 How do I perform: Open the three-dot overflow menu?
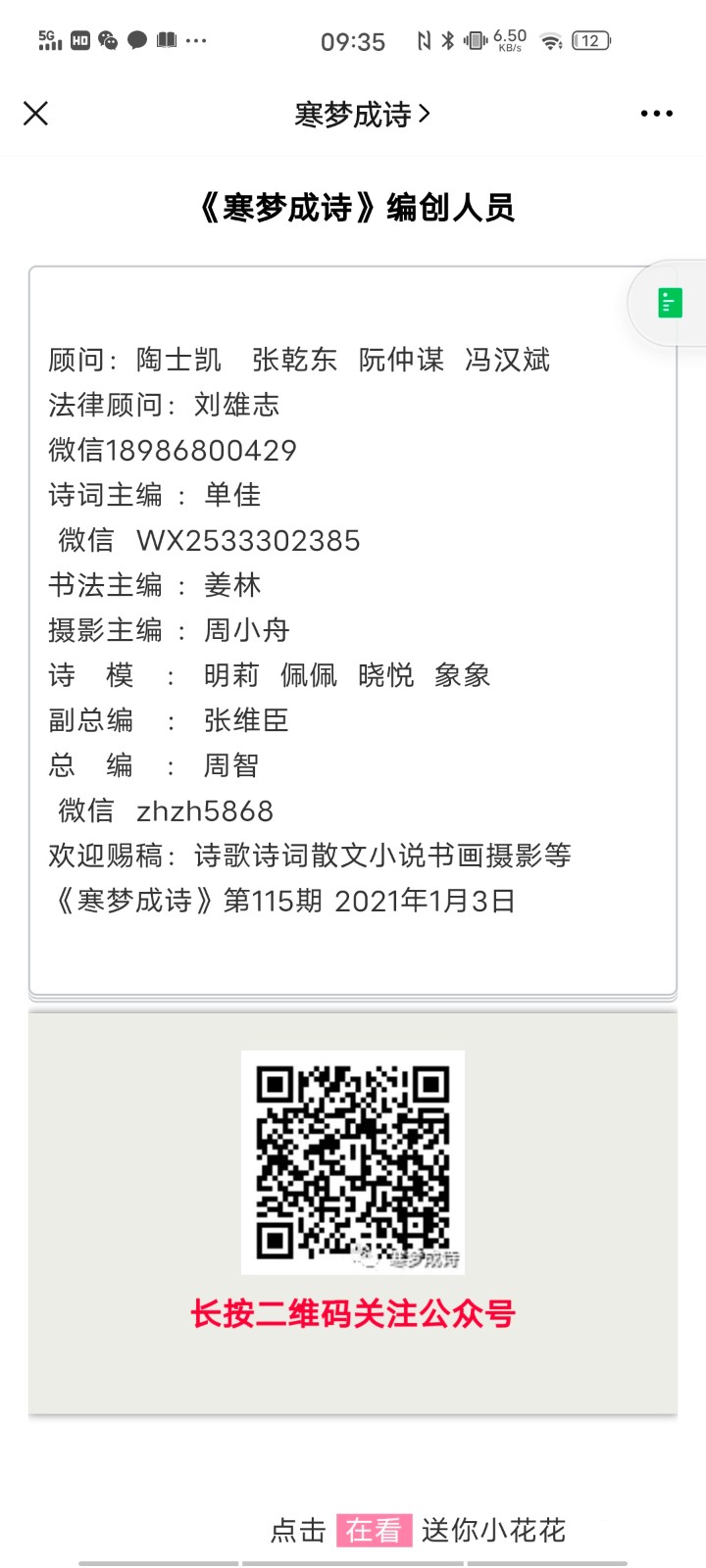(656, 114)
